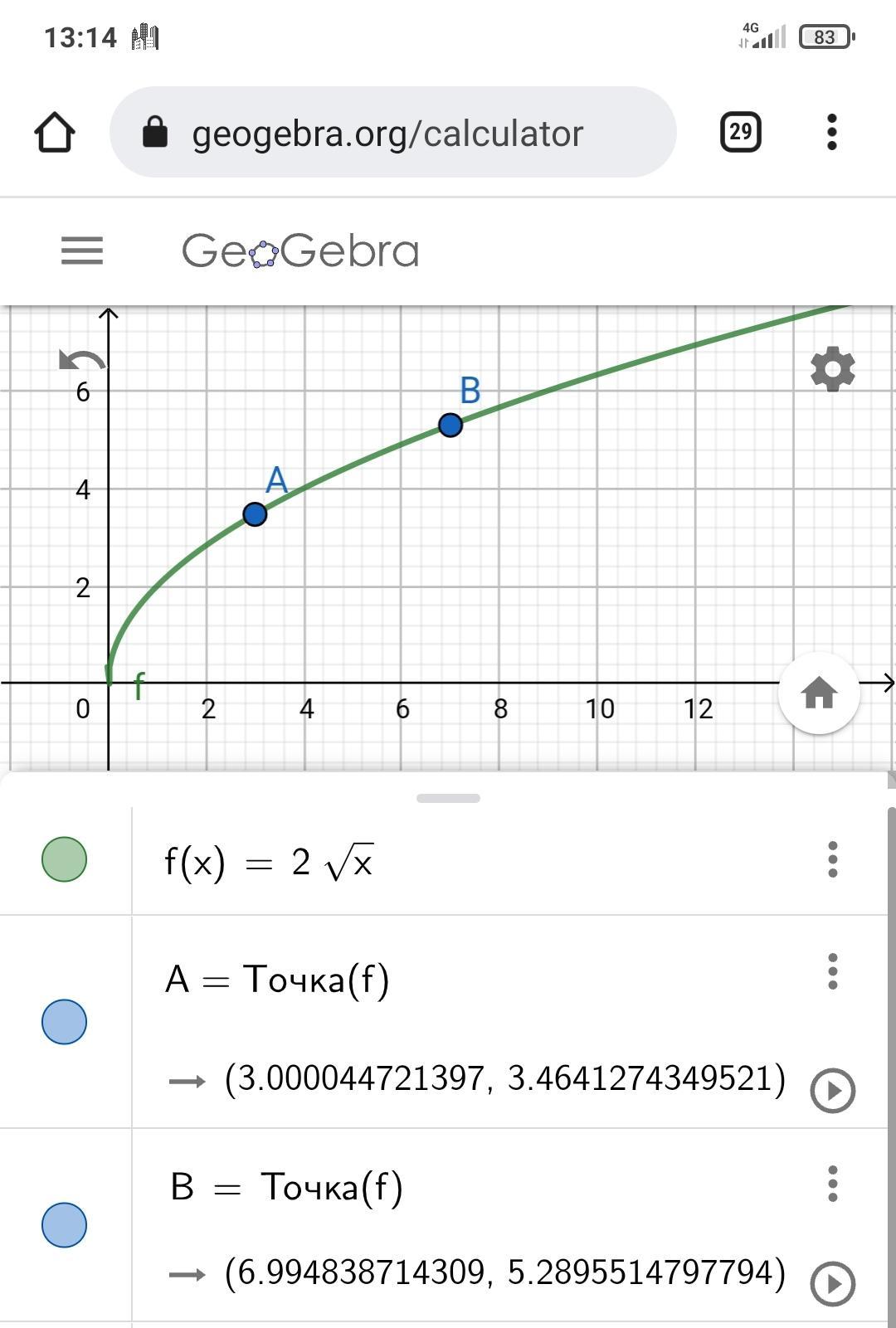The image size is (896, 1328).
Task: Edit the f(x) = 2√x expression
Action: click(269, 863)
